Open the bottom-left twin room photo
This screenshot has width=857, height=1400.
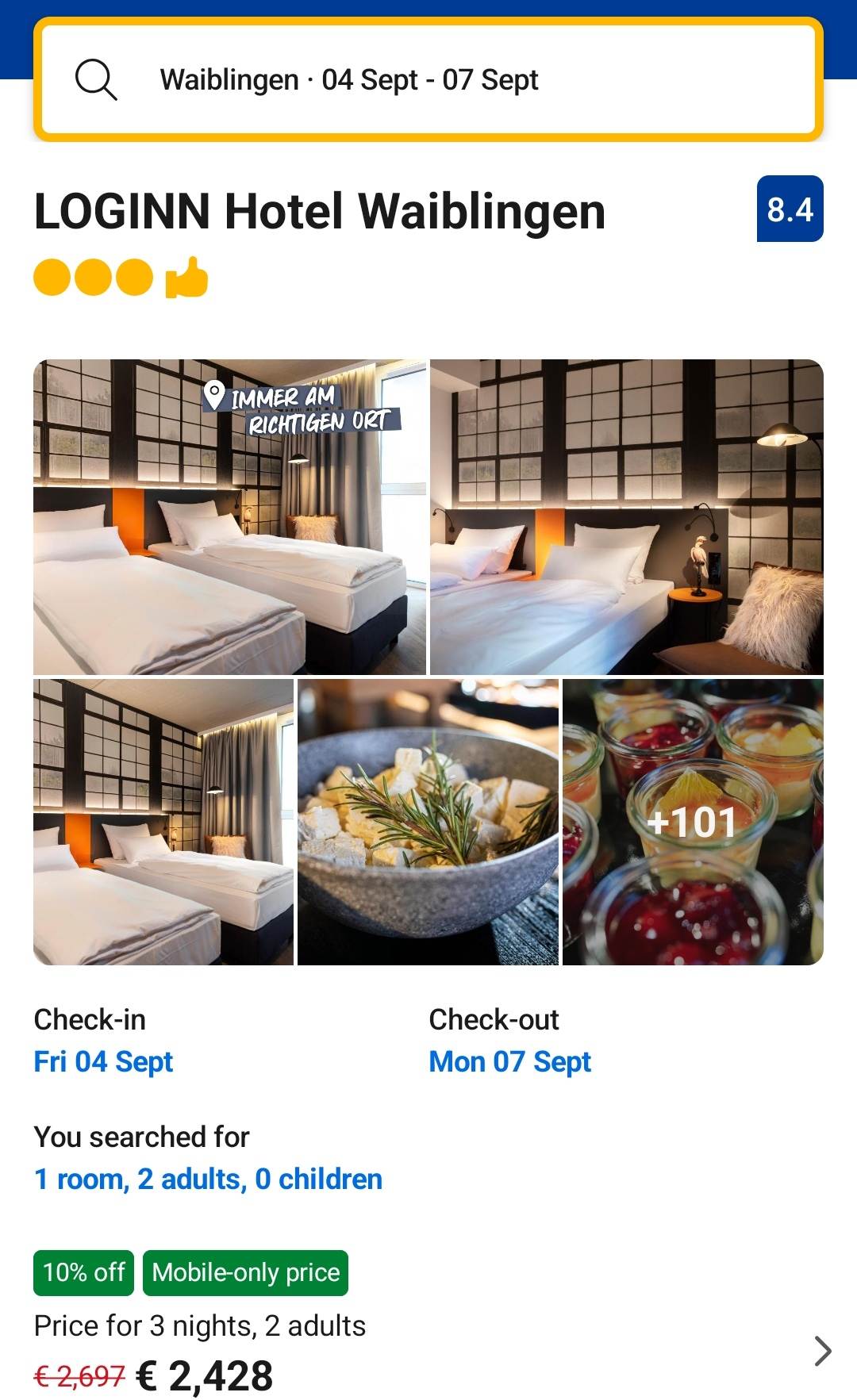[x=163, y=822]
